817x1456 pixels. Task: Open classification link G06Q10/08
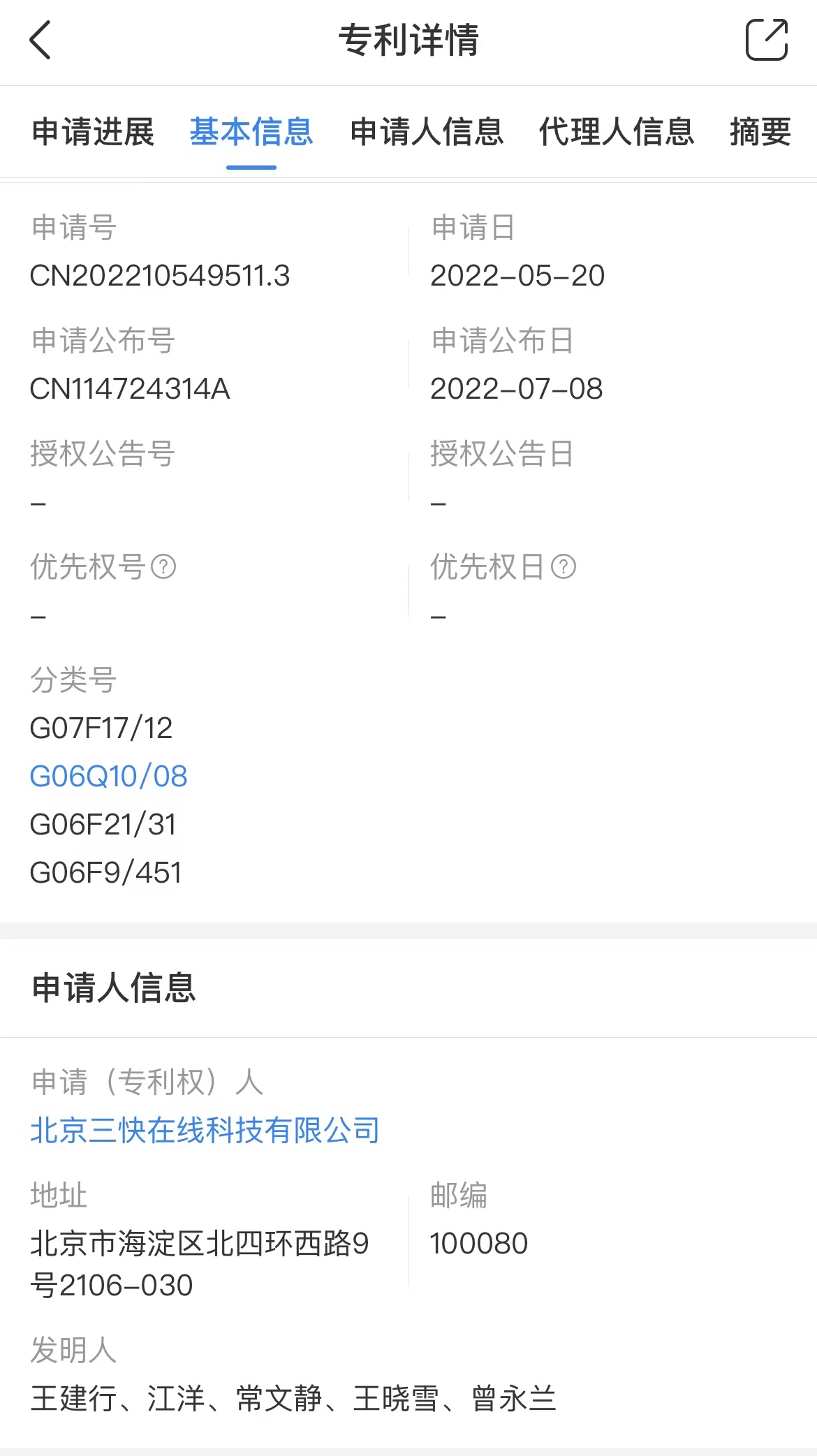[x=109, y=777]
